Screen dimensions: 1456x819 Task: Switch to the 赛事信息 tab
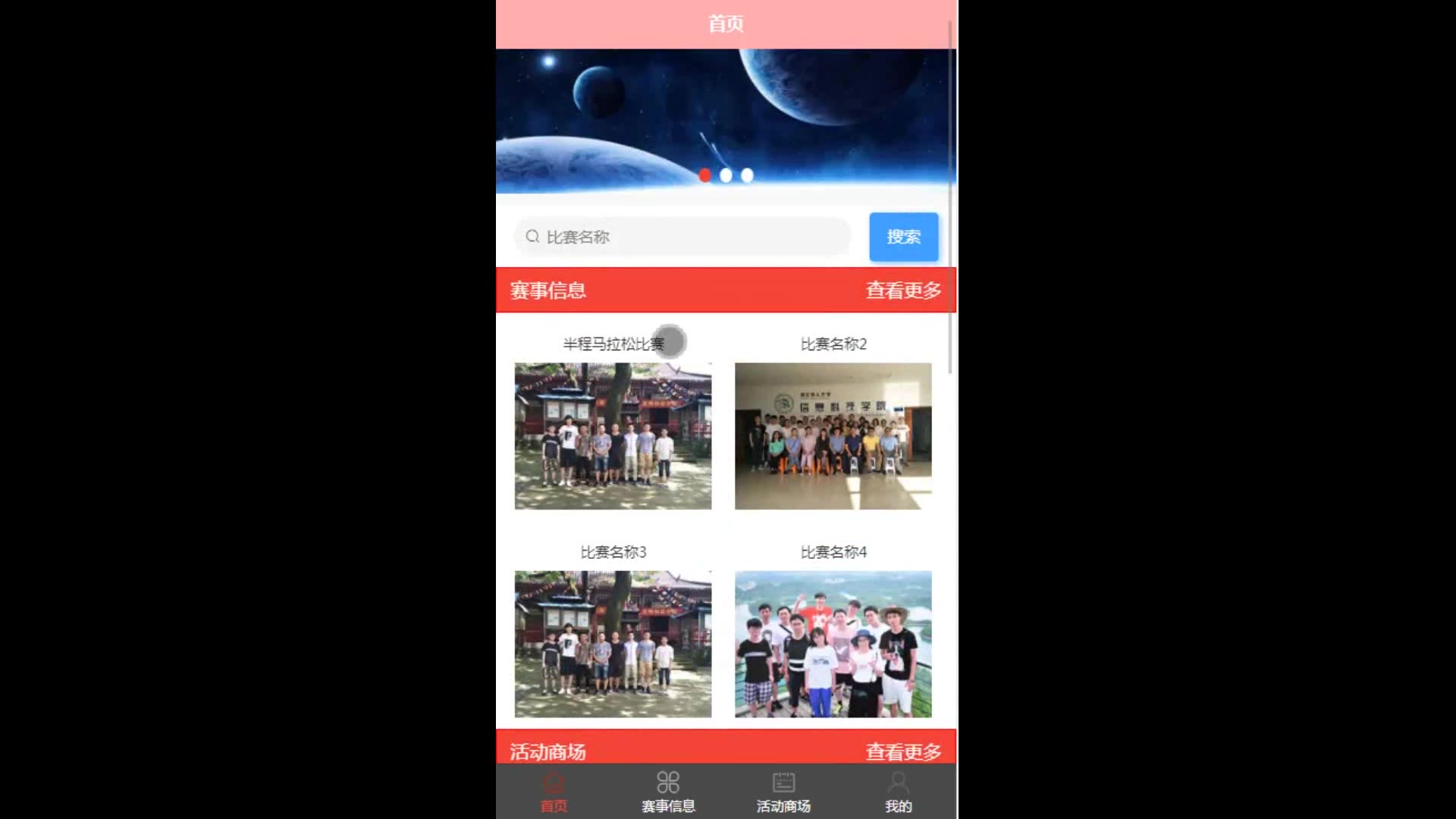(668, 792)
